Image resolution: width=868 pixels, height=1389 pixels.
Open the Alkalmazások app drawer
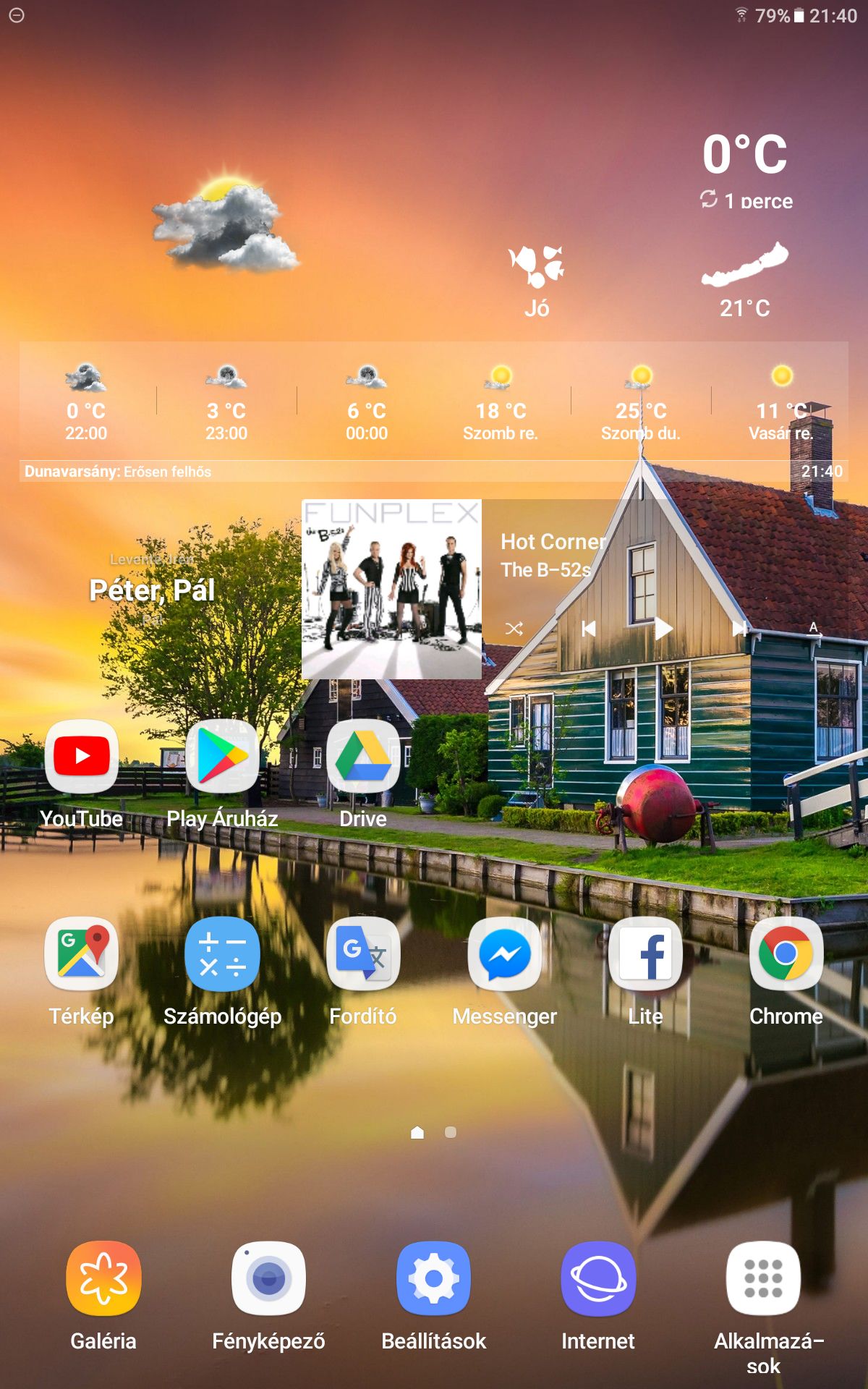(x=763, y=1278)
